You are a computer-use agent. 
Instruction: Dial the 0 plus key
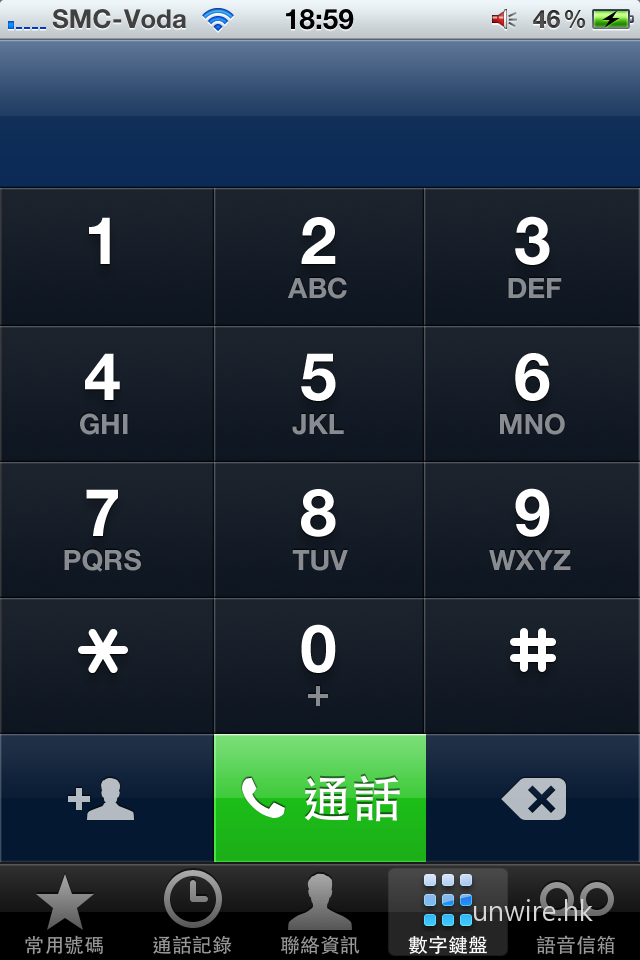(319, 666)
